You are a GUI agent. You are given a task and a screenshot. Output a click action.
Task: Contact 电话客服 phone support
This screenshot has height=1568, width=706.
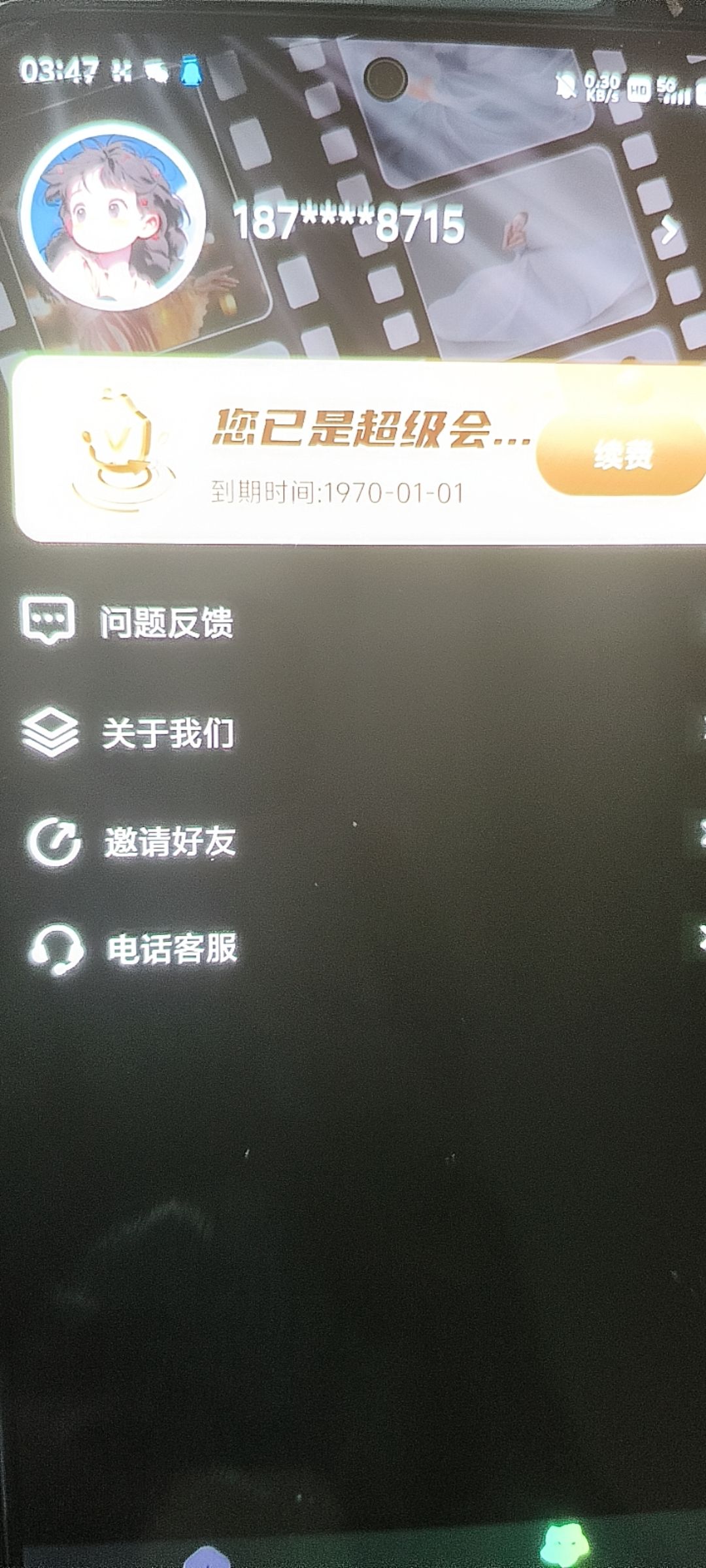coord(171,949)
